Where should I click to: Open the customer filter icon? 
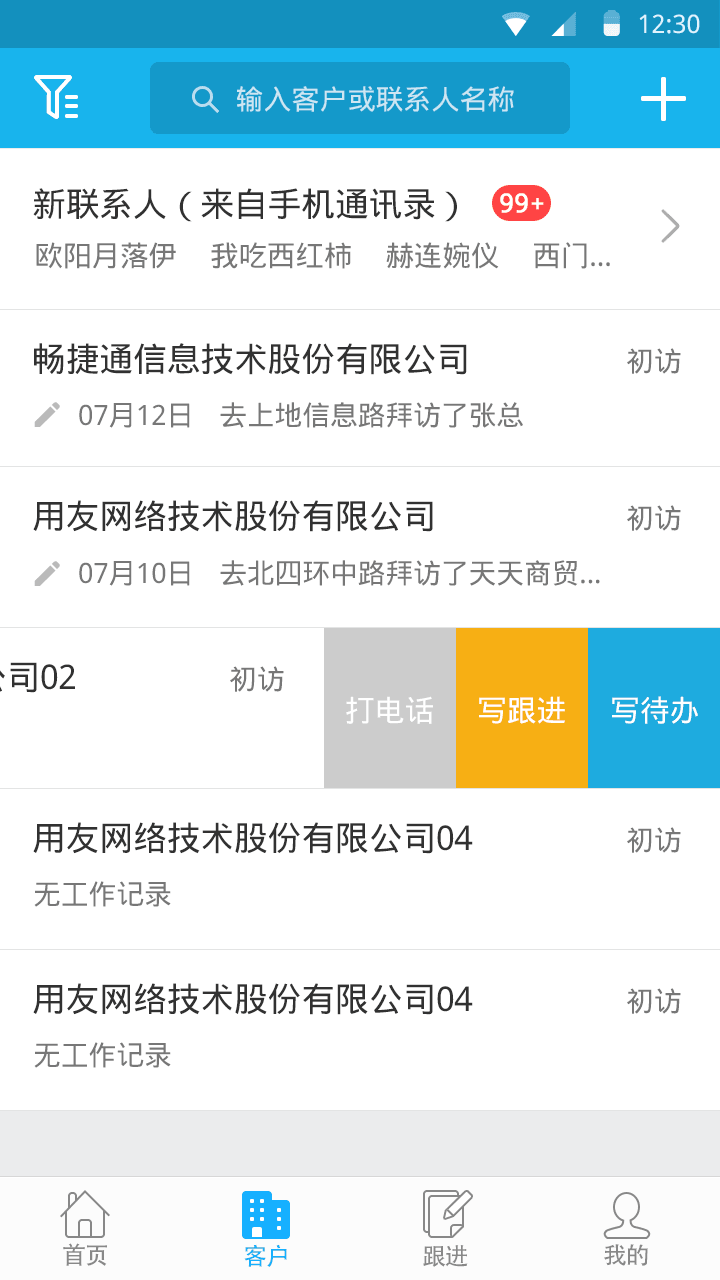[56, 98]
